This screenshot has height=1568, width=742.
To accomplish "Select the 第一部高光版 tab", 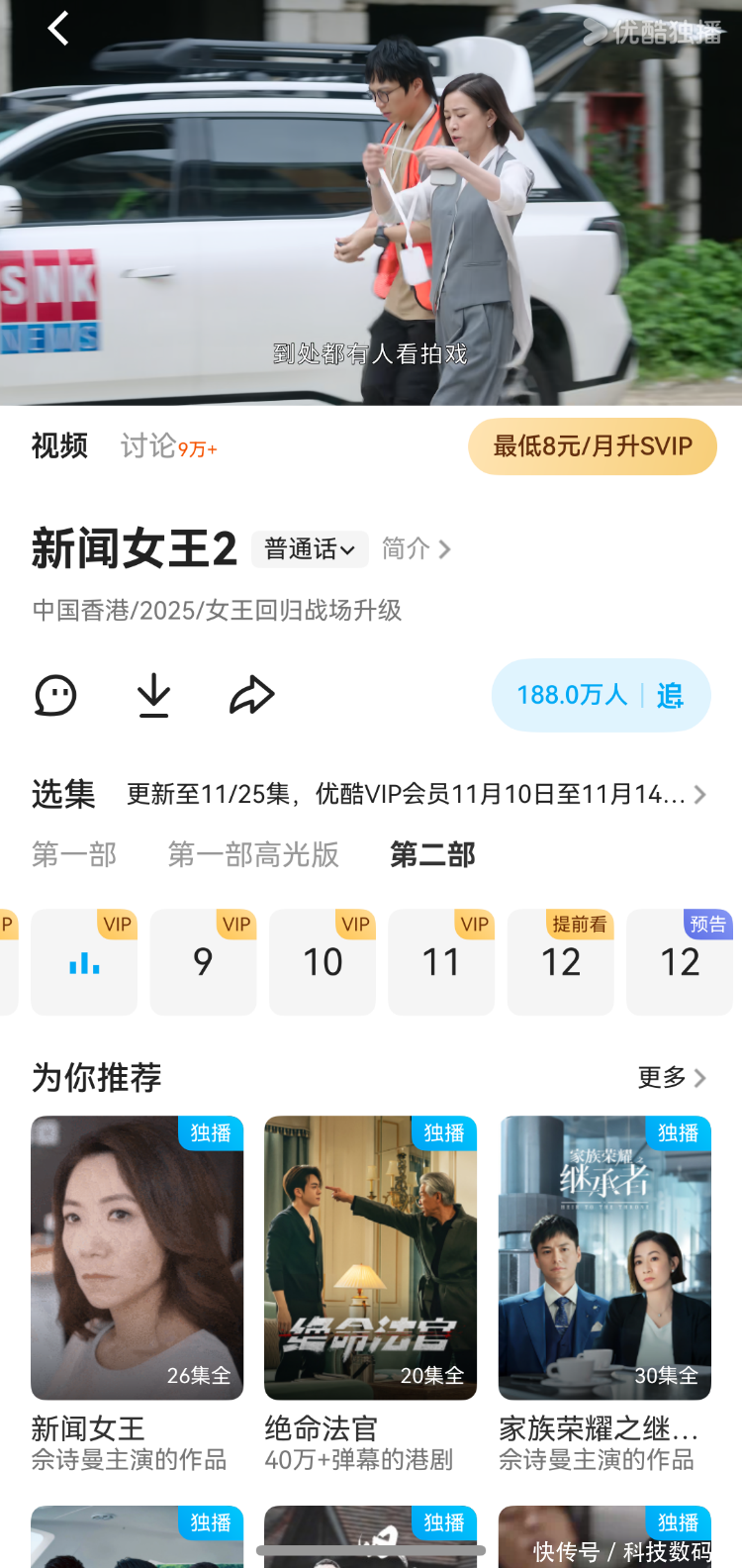I will (x=253, y=854).
